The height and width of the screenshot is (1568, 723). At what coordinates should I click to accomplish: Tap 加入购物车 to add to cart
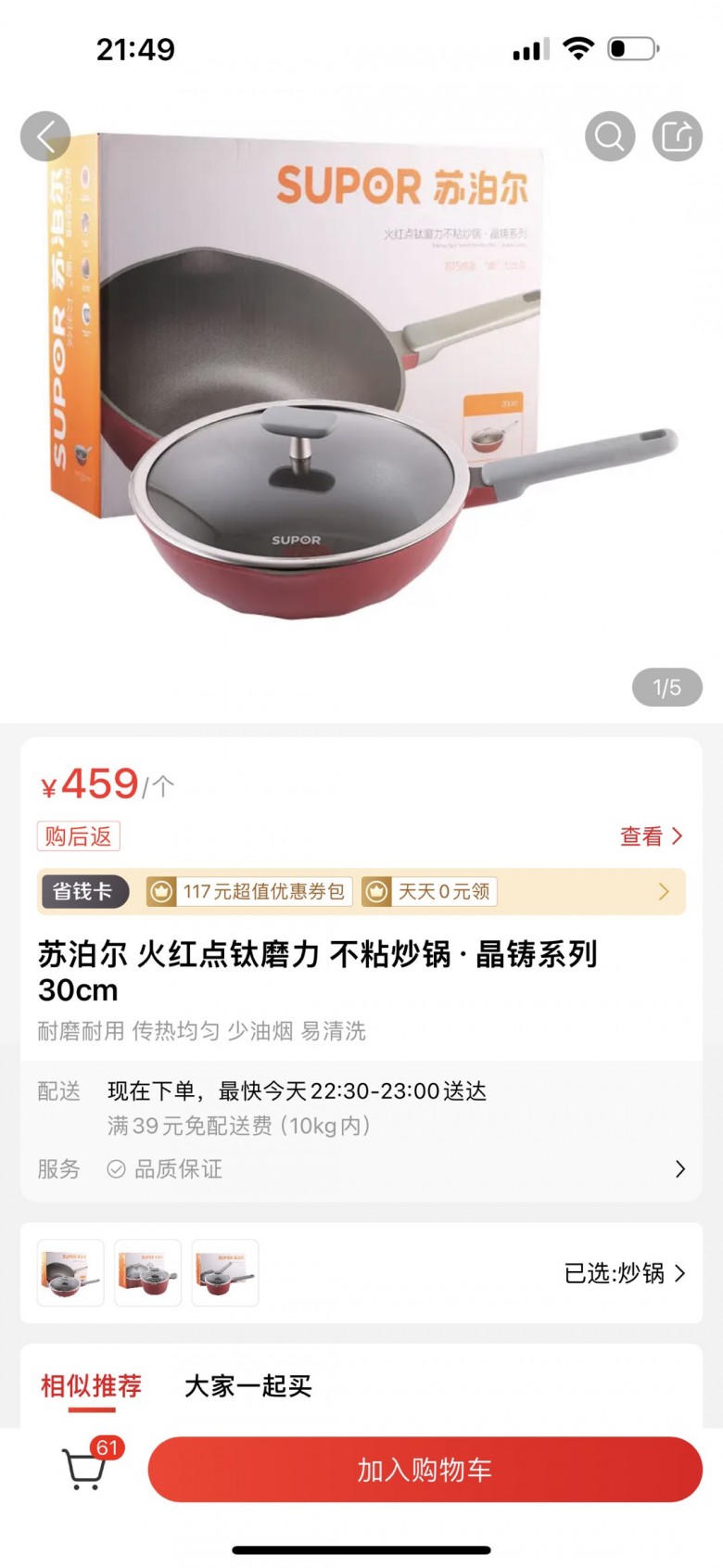pos(425,1470)
